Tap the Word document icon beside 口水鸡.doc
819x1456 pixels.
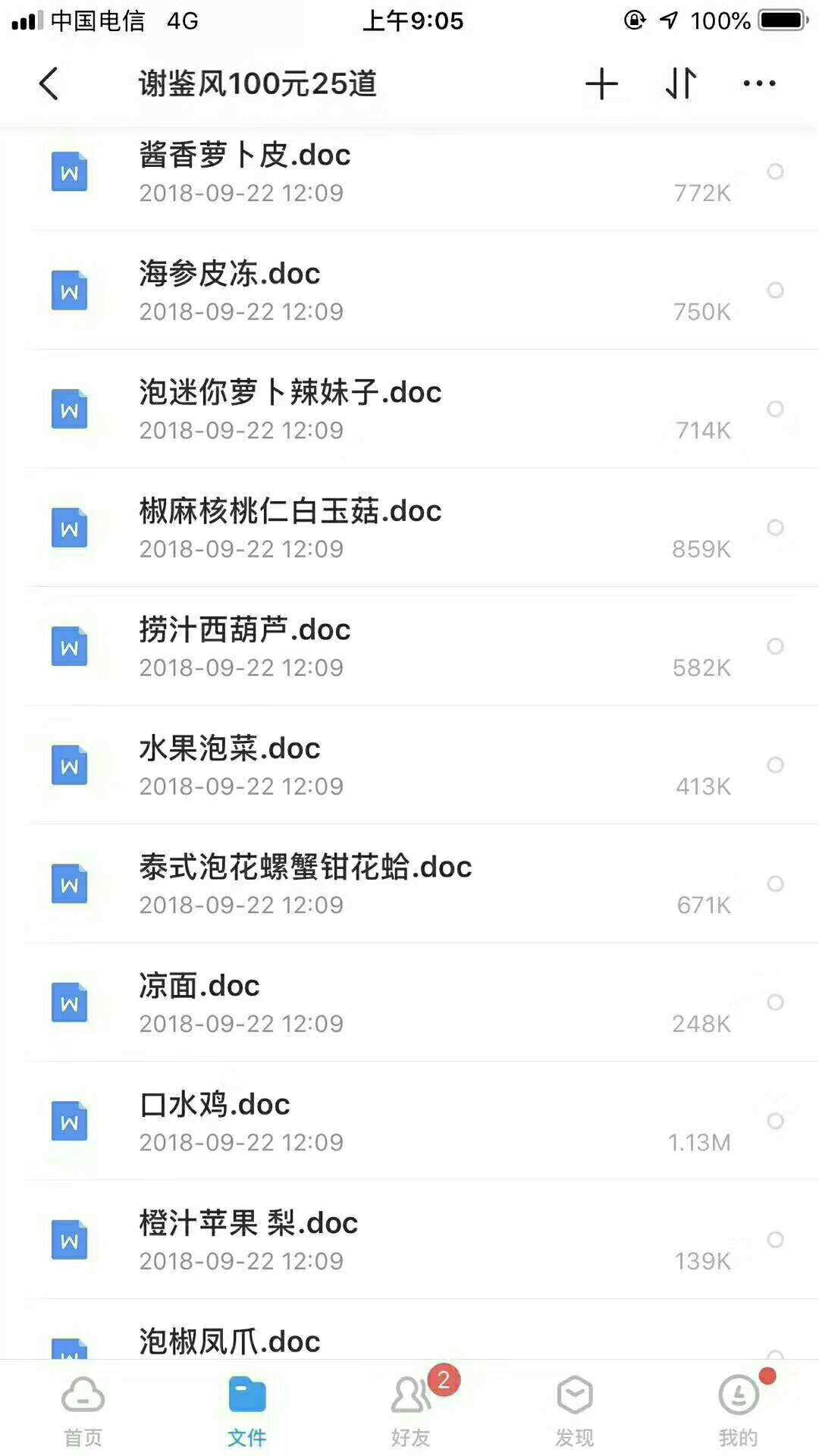coord(70,1122)
